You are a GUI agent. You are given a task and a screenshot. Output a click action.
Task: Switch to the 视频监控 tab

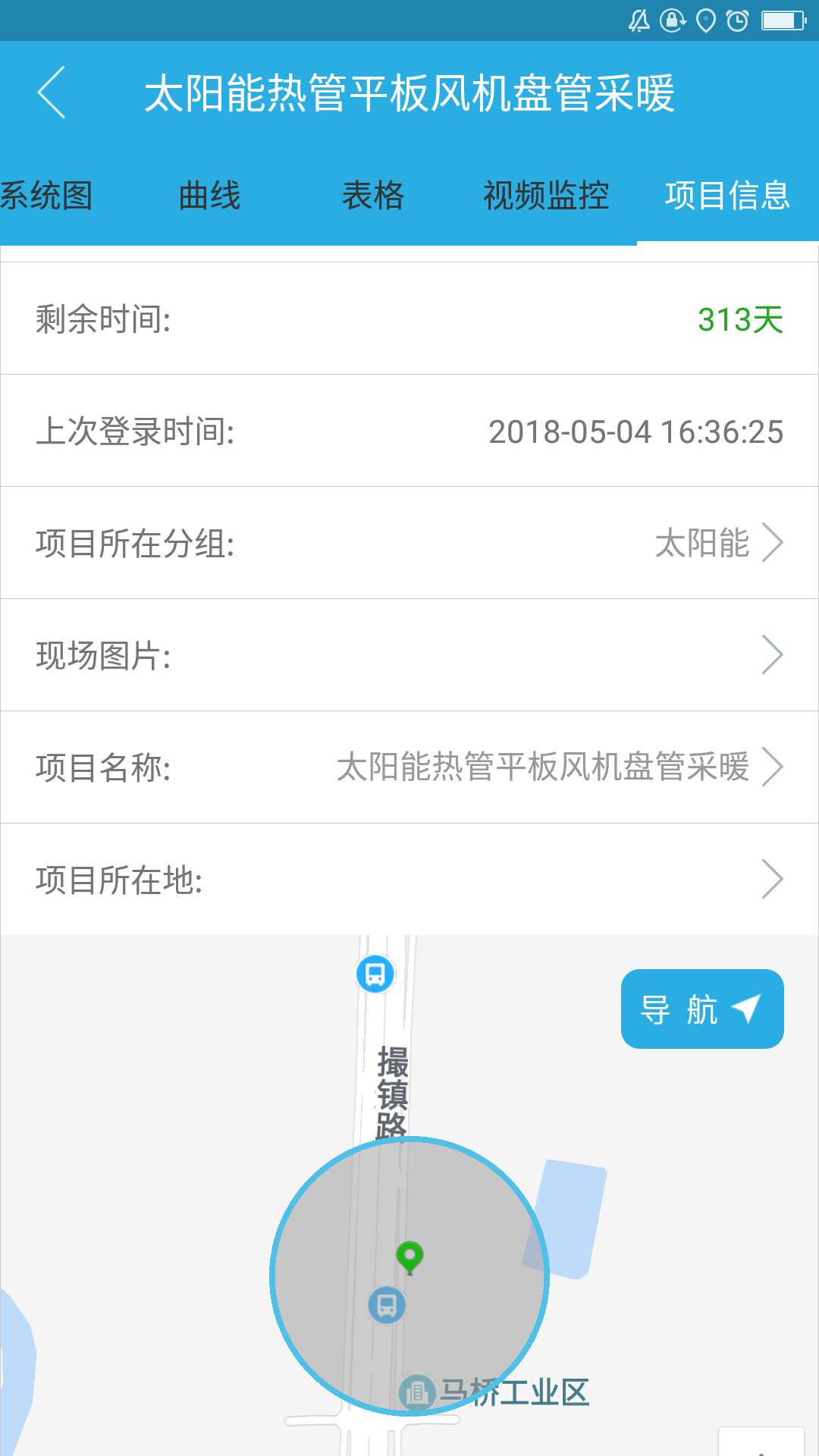click(546, 196)
